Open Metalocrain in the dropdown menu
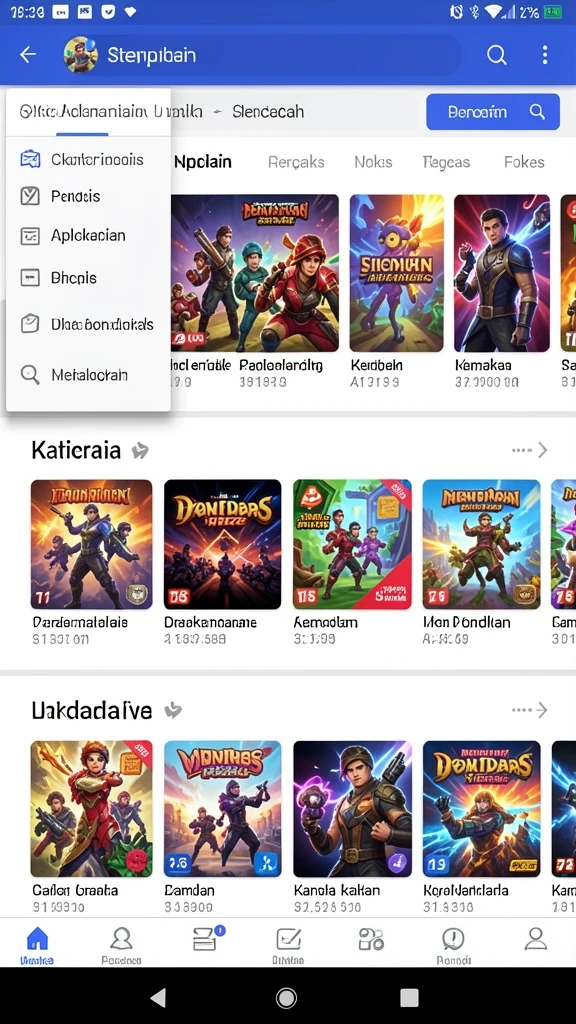The image size is (576, 1024). tap(88, 375)
